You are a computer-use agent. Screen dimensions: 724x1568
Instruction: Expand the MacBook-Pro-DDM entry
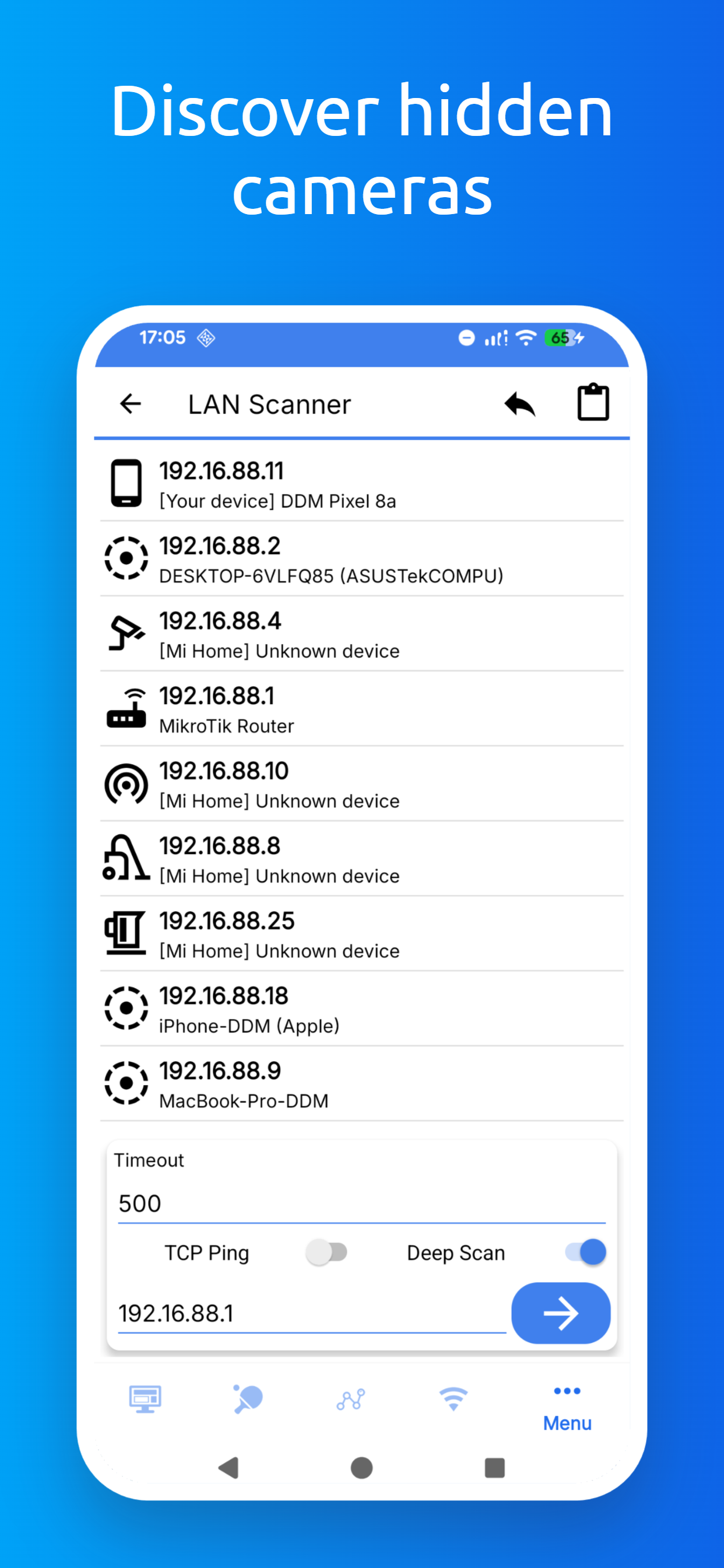tap(361, 1083)
